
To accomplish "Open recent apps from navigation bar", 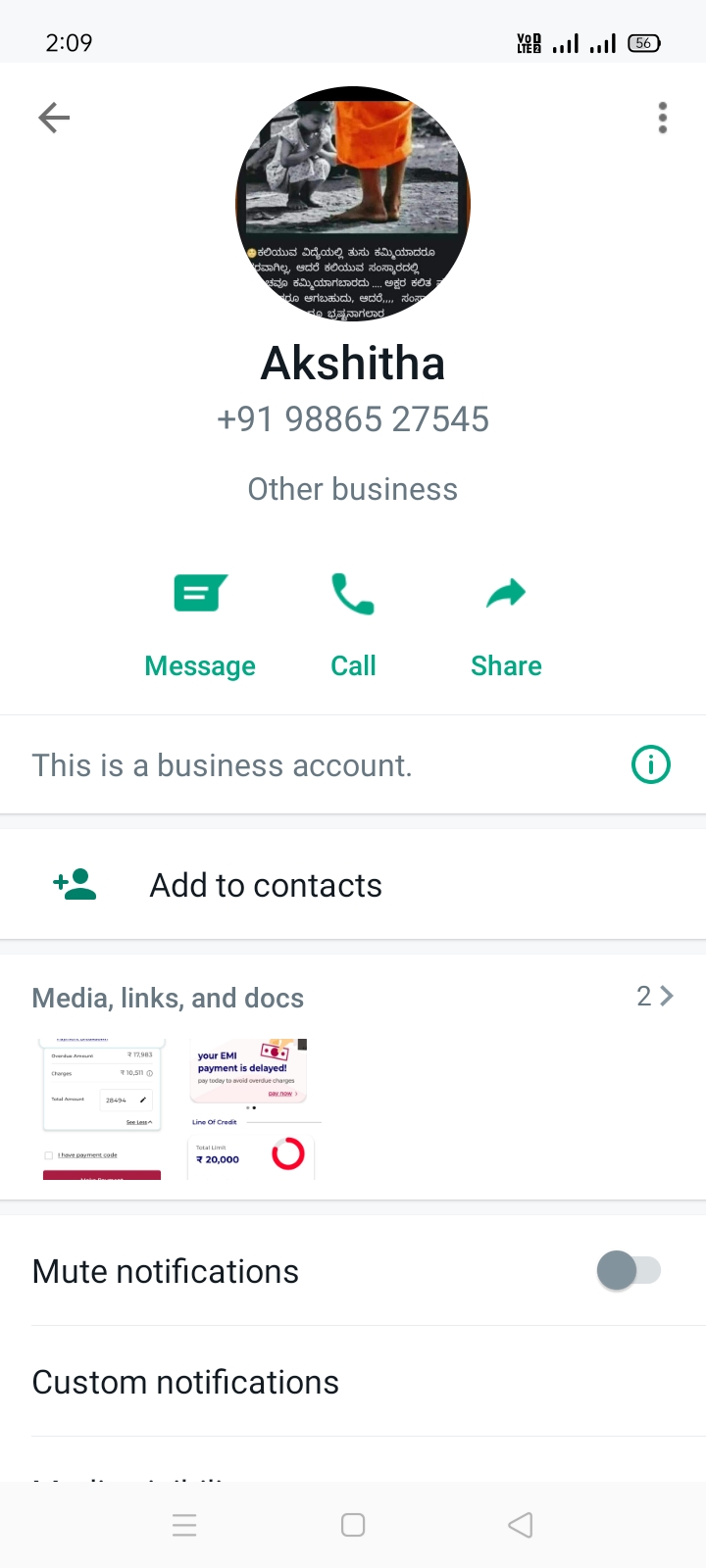I will click(184, 1525).
